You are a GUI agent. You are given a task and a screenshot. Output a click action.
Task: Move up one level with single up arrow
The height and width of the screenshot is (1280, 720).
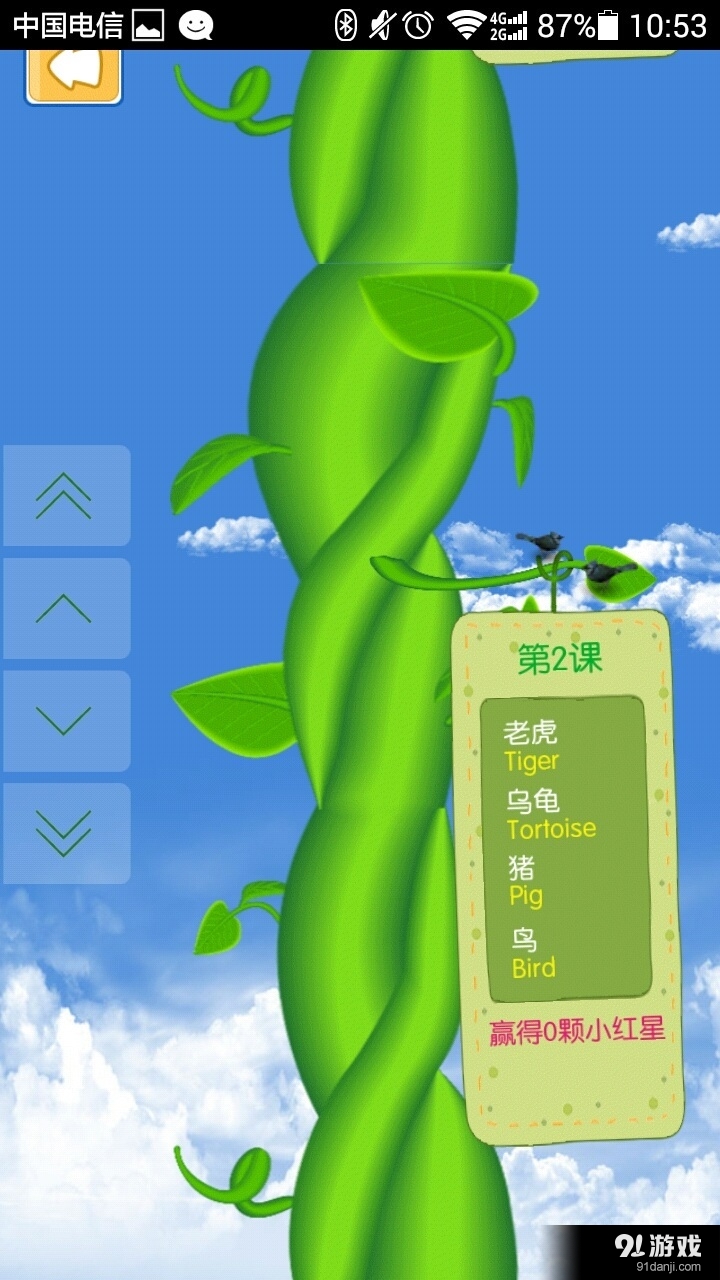[x=66, y=608]
